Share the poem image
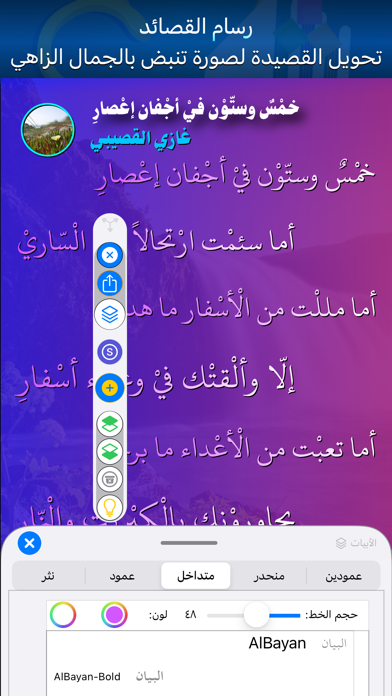 click(x=110, y=284)
